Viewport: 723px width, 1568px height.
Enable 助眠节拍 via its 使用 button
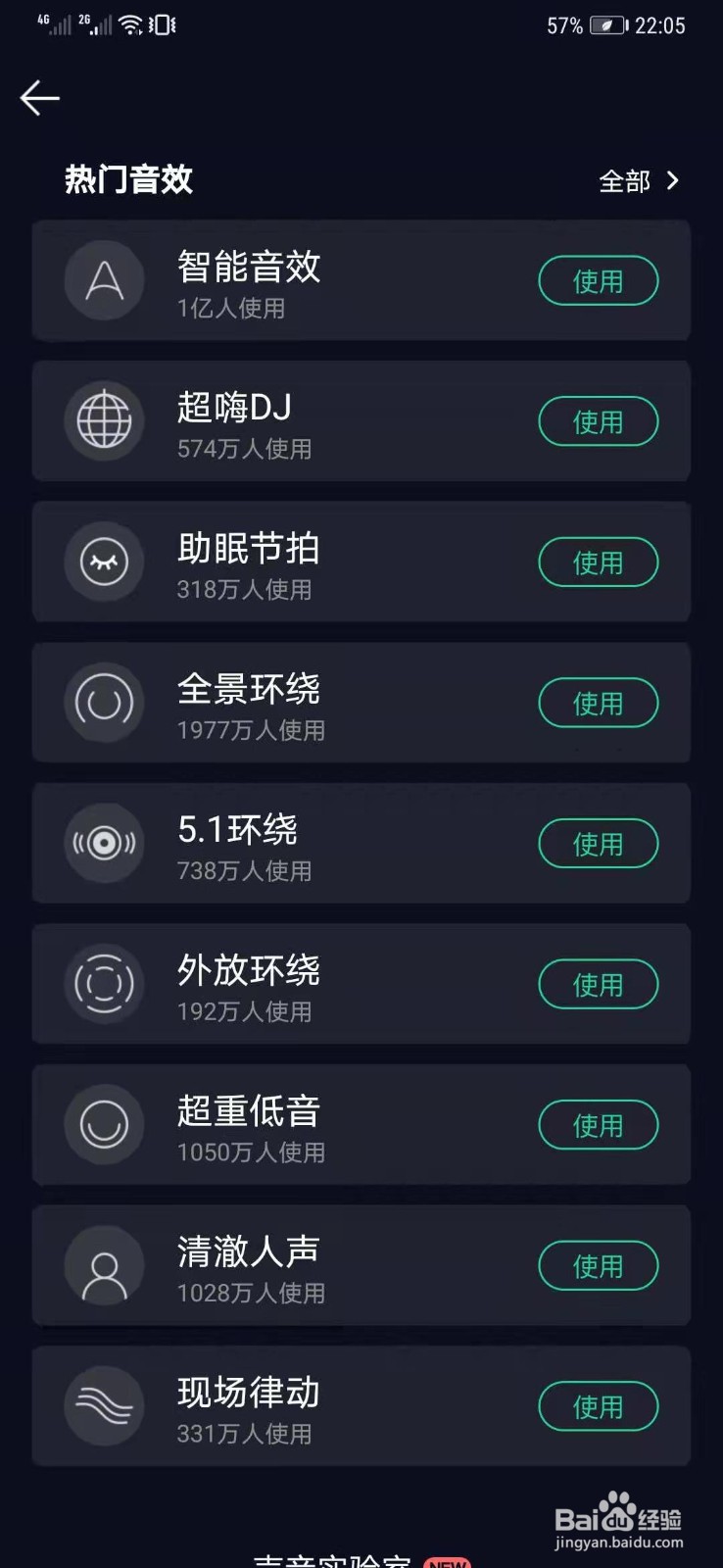pyautogui.click(x=598, y=563)
